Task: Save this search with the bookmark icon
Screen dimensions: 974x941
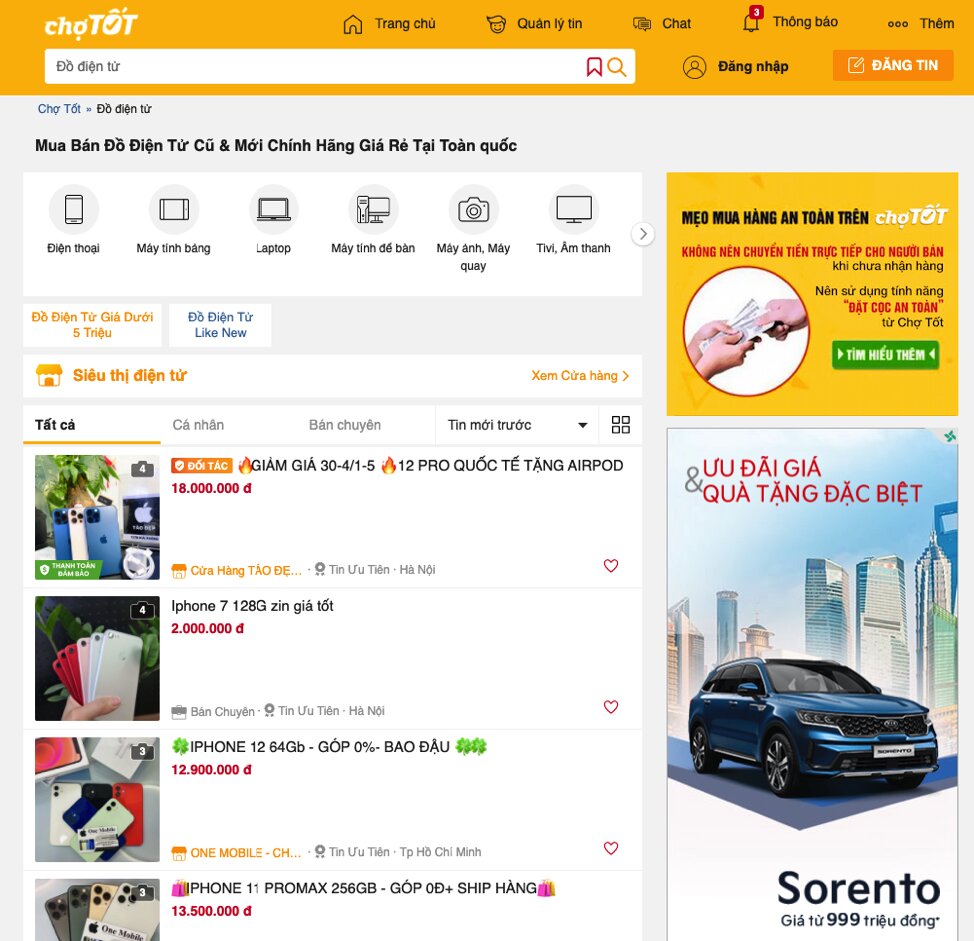Action: click(x=594, y=67)
